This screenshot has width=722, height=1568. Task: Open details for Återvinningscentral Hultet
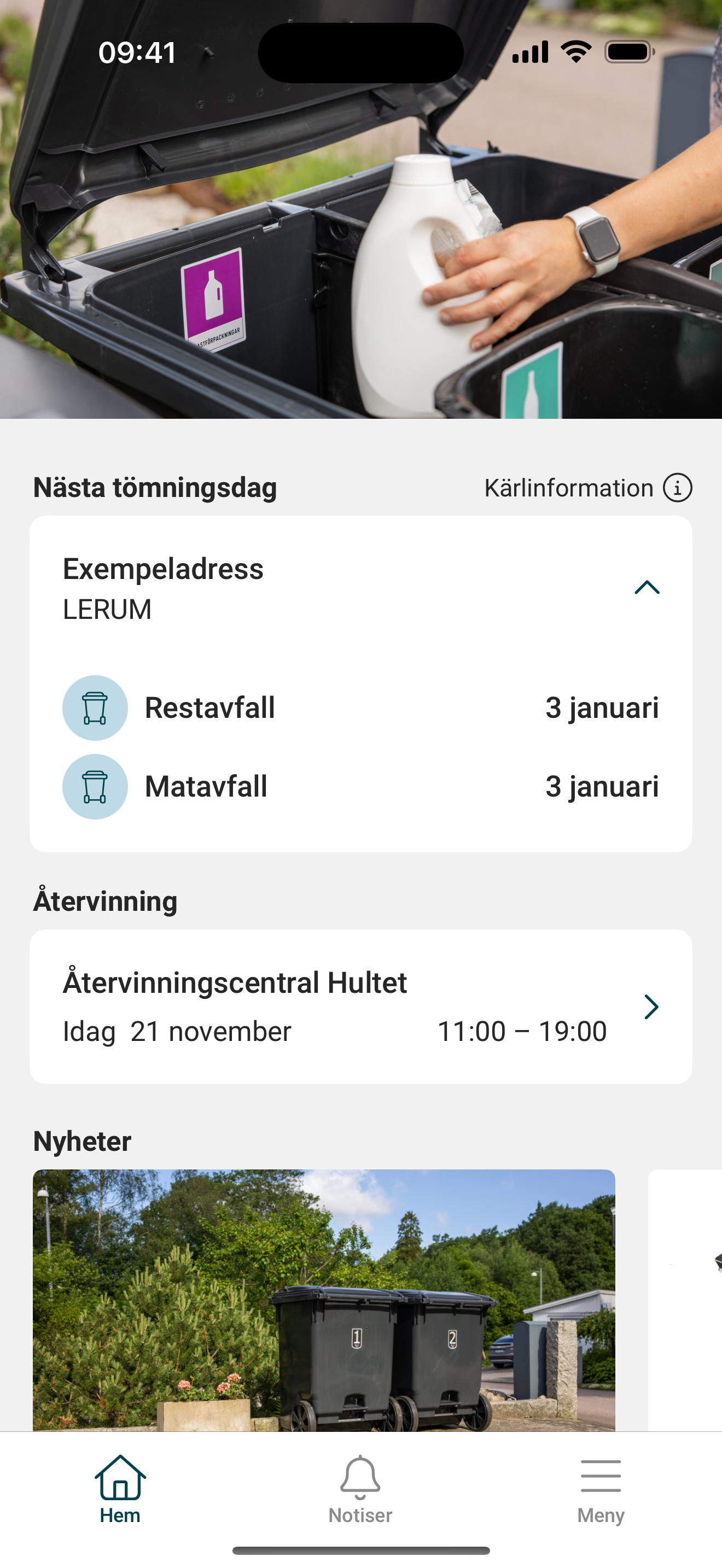coord(651,1008)
